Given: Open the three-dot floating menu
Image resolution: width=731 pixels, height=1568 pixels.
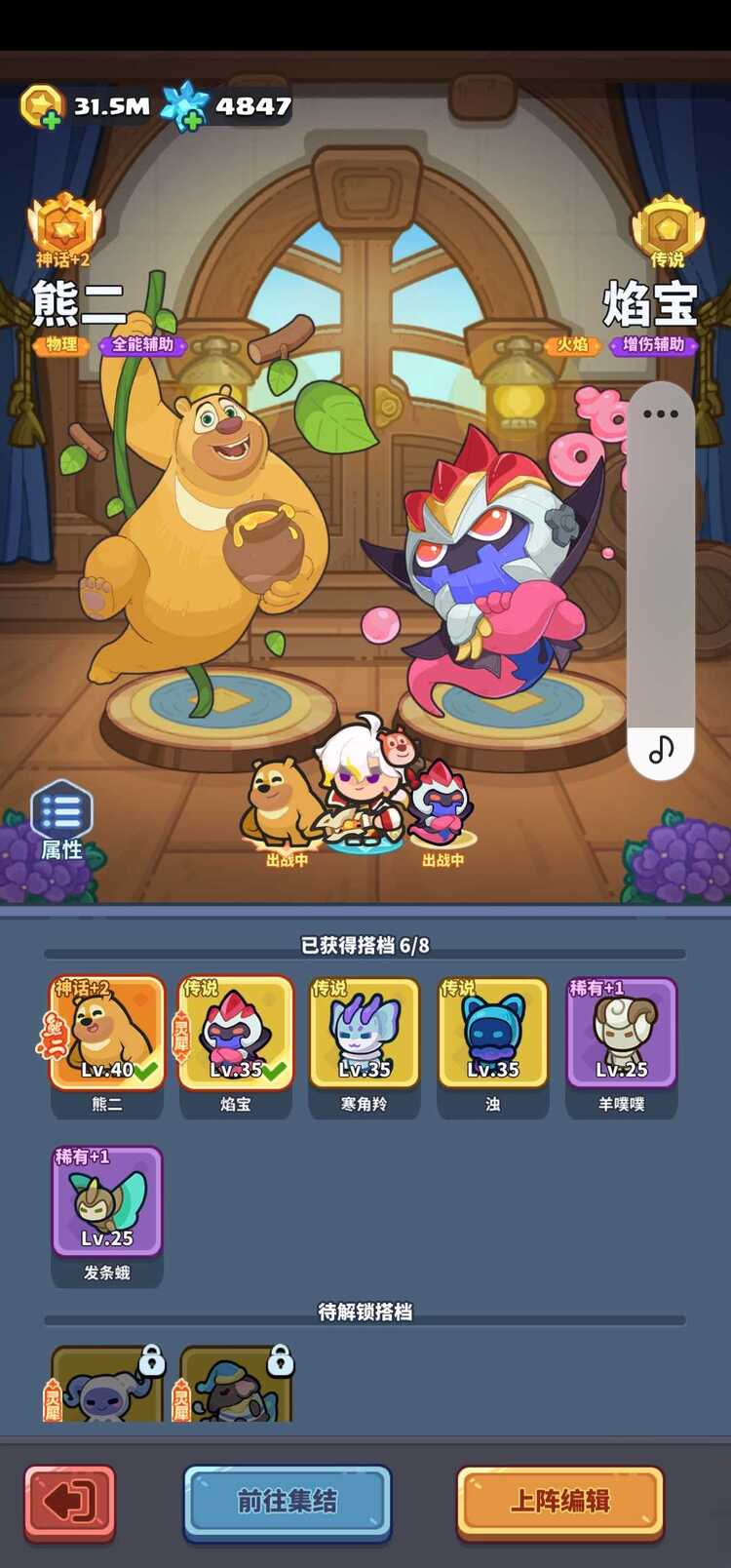Looking at the screenshot, I should 661,414.
